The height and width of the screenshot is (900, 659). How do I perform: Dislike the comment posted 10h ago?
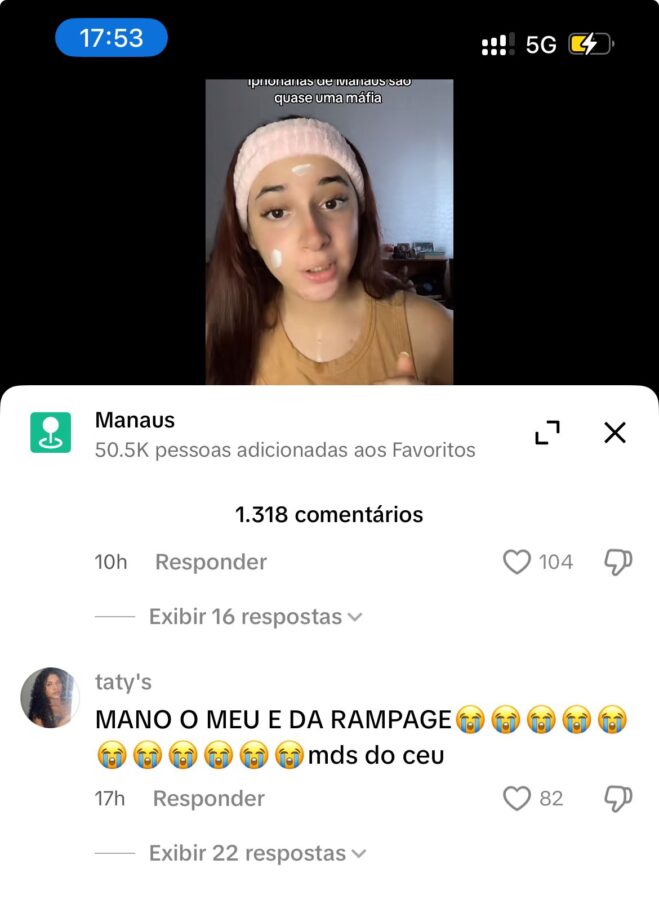(x=618, y=562)
